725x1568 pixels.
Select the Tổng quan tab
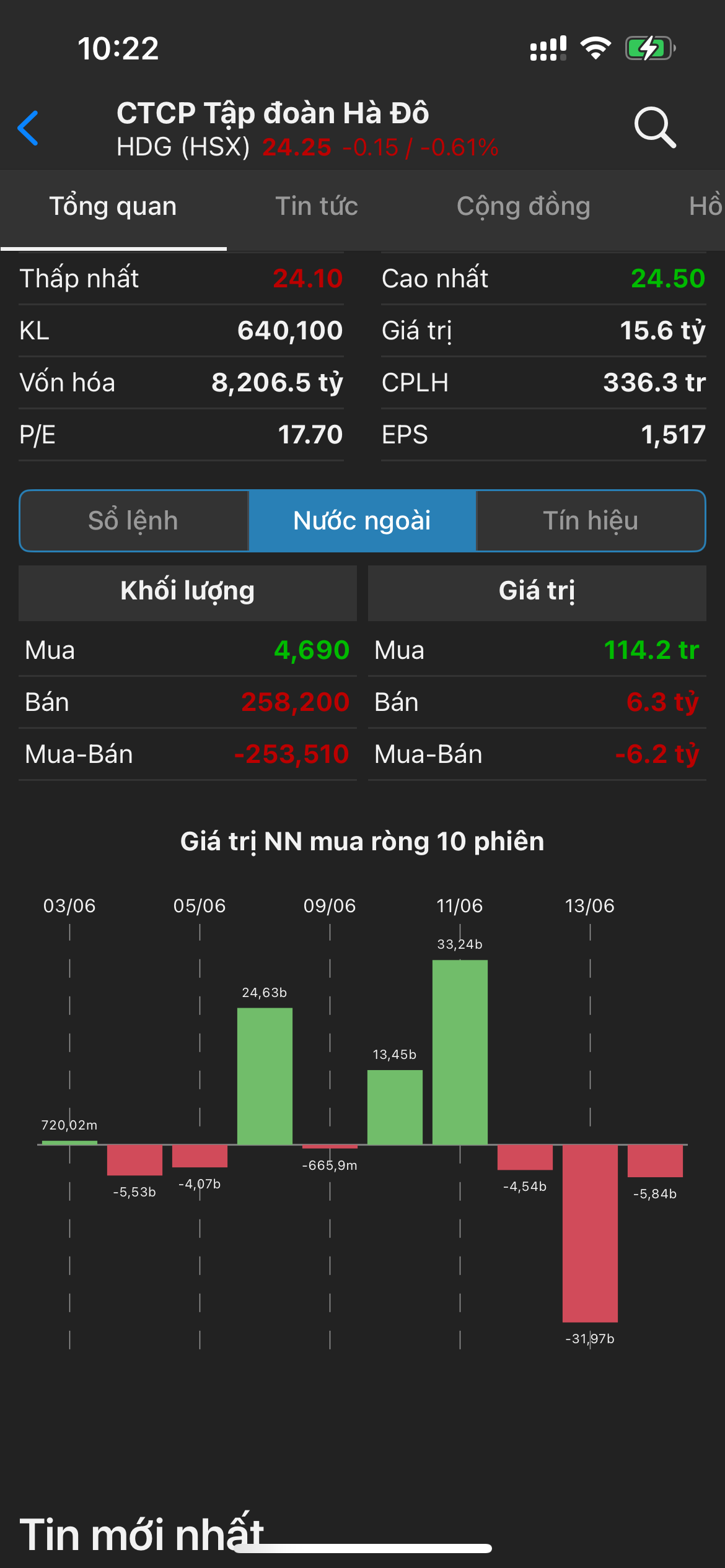point(113,206)
